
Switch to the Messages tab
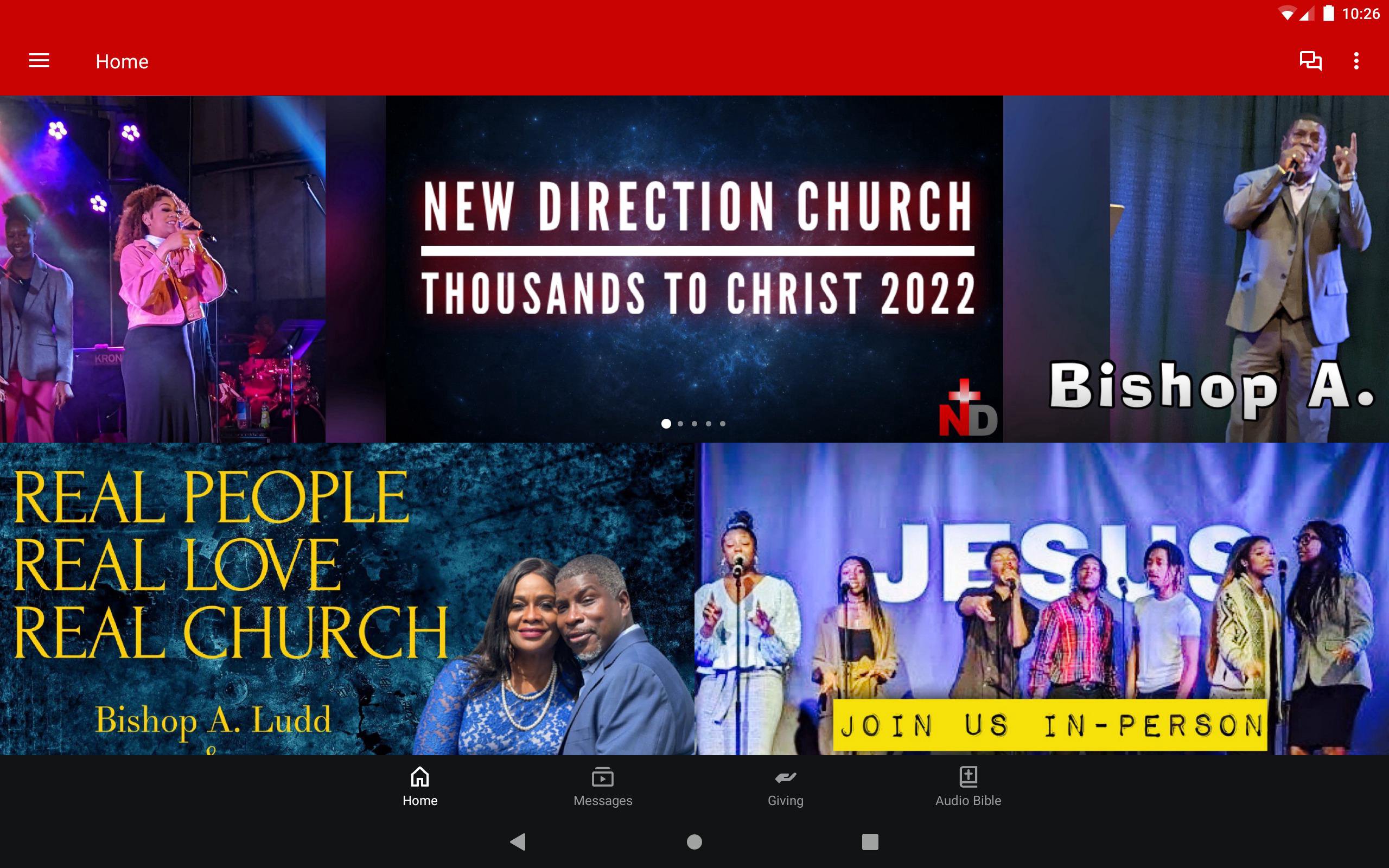[x=602, y=787]
